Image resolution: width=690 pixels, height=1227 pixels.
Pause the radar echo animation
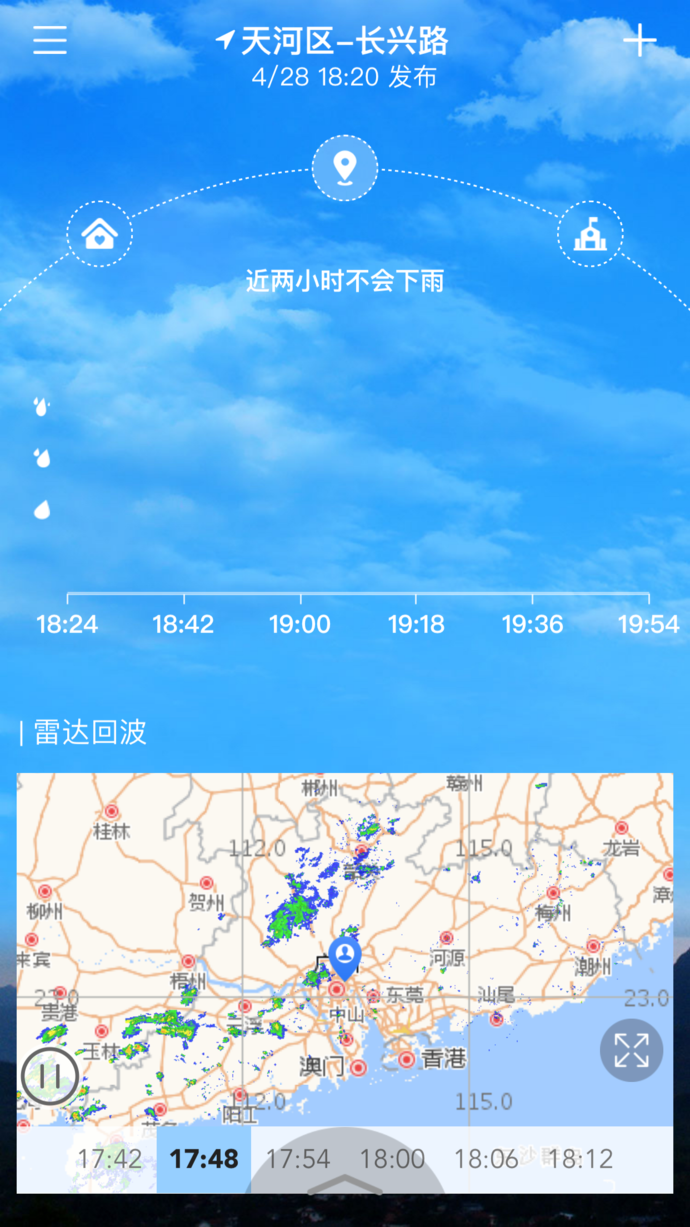(x=51, y=1075)
